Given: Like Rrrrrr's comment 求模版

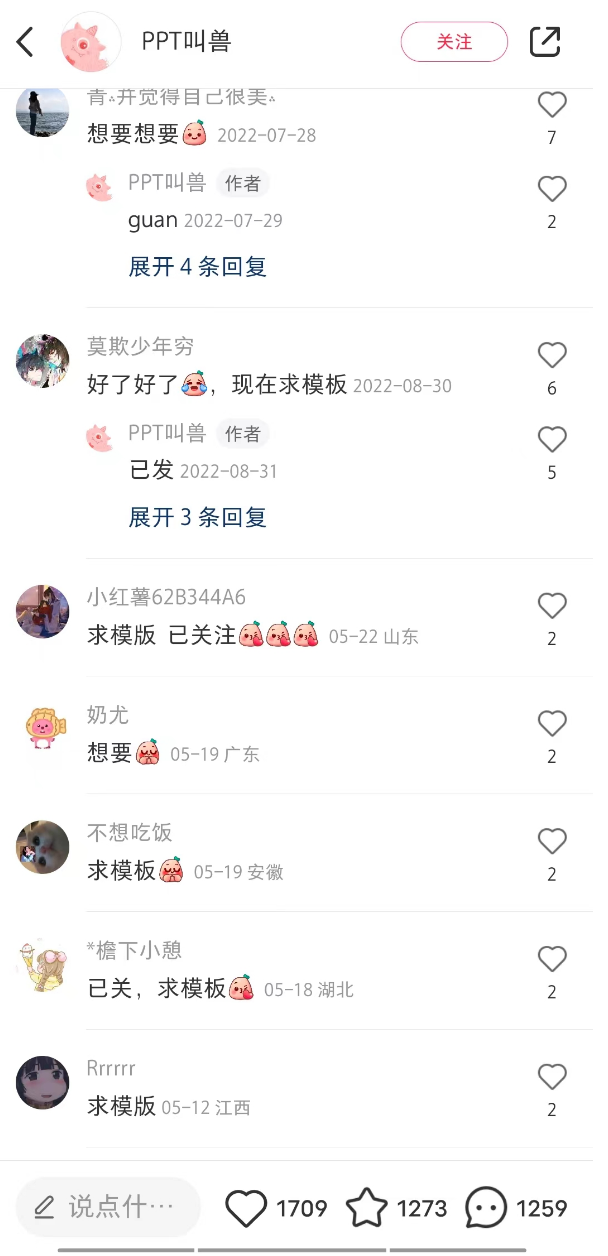Looking at the screenshot, I should (552, 1077).
